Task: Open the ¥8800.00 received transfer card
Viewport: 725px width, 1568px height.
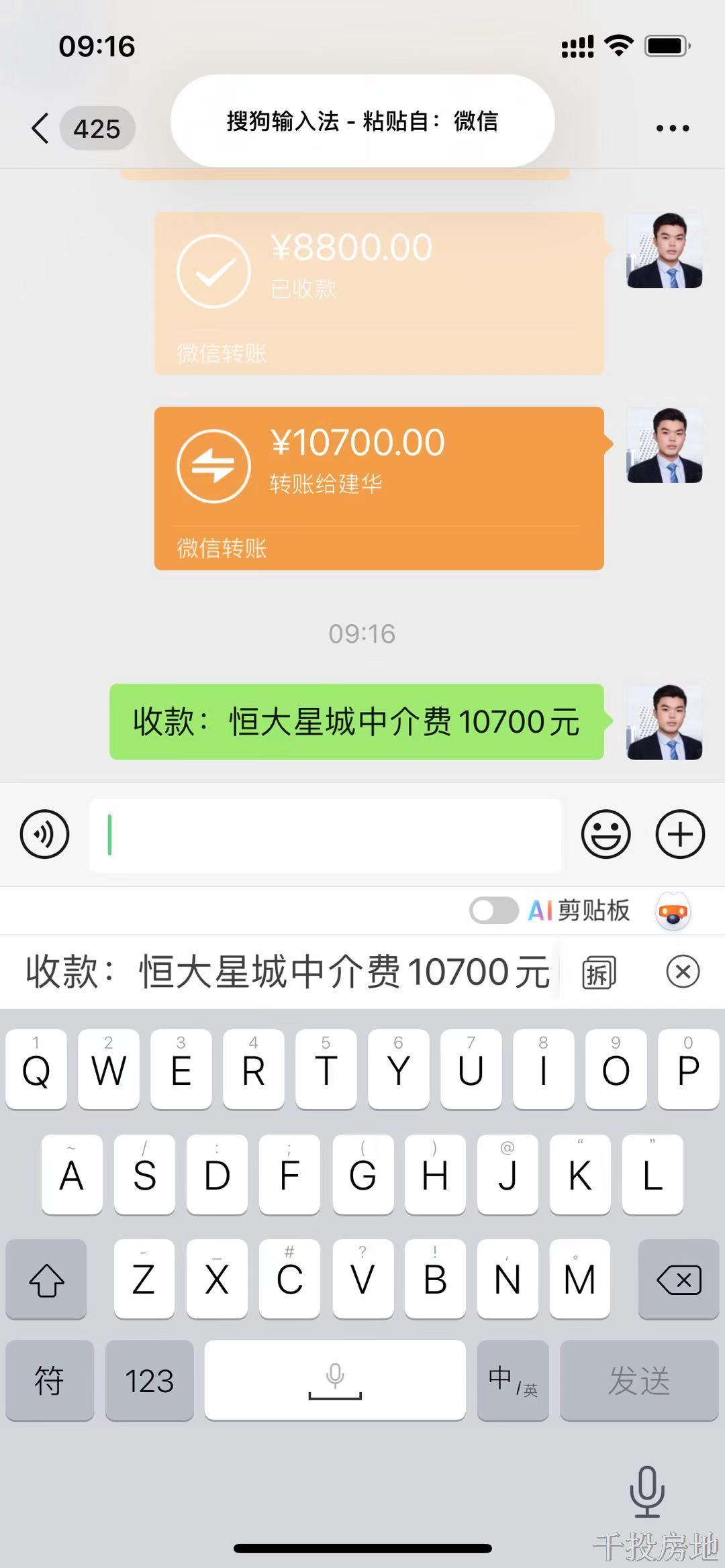Action: click(379, 293)
